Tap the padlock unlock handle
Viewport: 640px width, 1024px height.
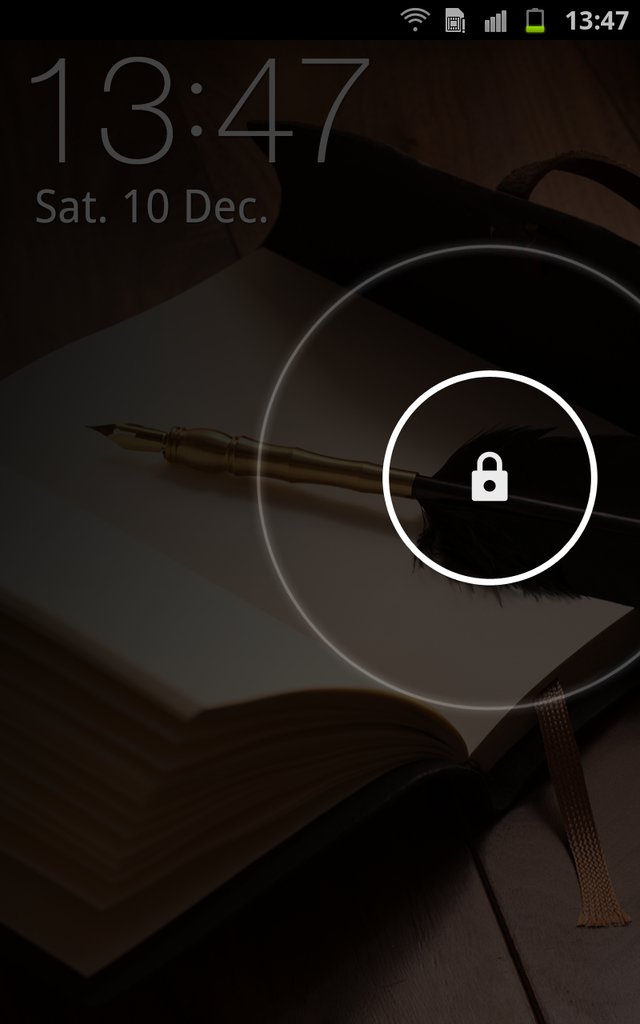point(490,477)
